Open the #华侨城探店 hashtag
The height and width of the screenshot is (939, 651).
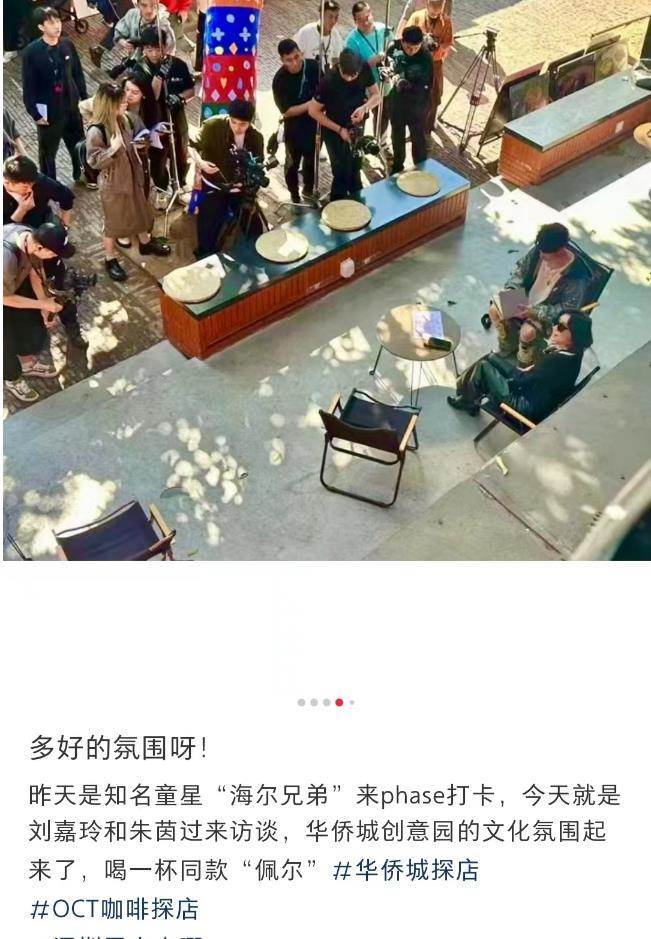point(406,870)
